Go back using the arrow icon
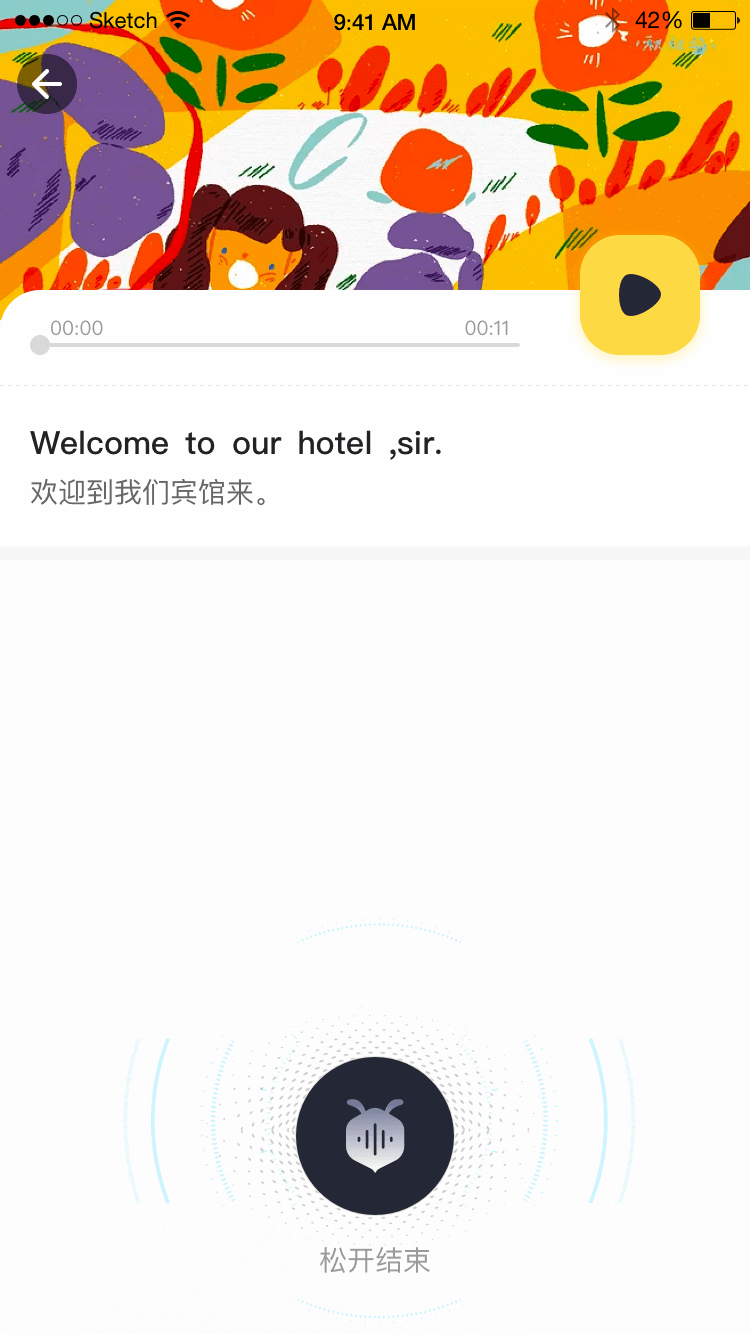This screenshot has height=1334, width=750. 47,84
